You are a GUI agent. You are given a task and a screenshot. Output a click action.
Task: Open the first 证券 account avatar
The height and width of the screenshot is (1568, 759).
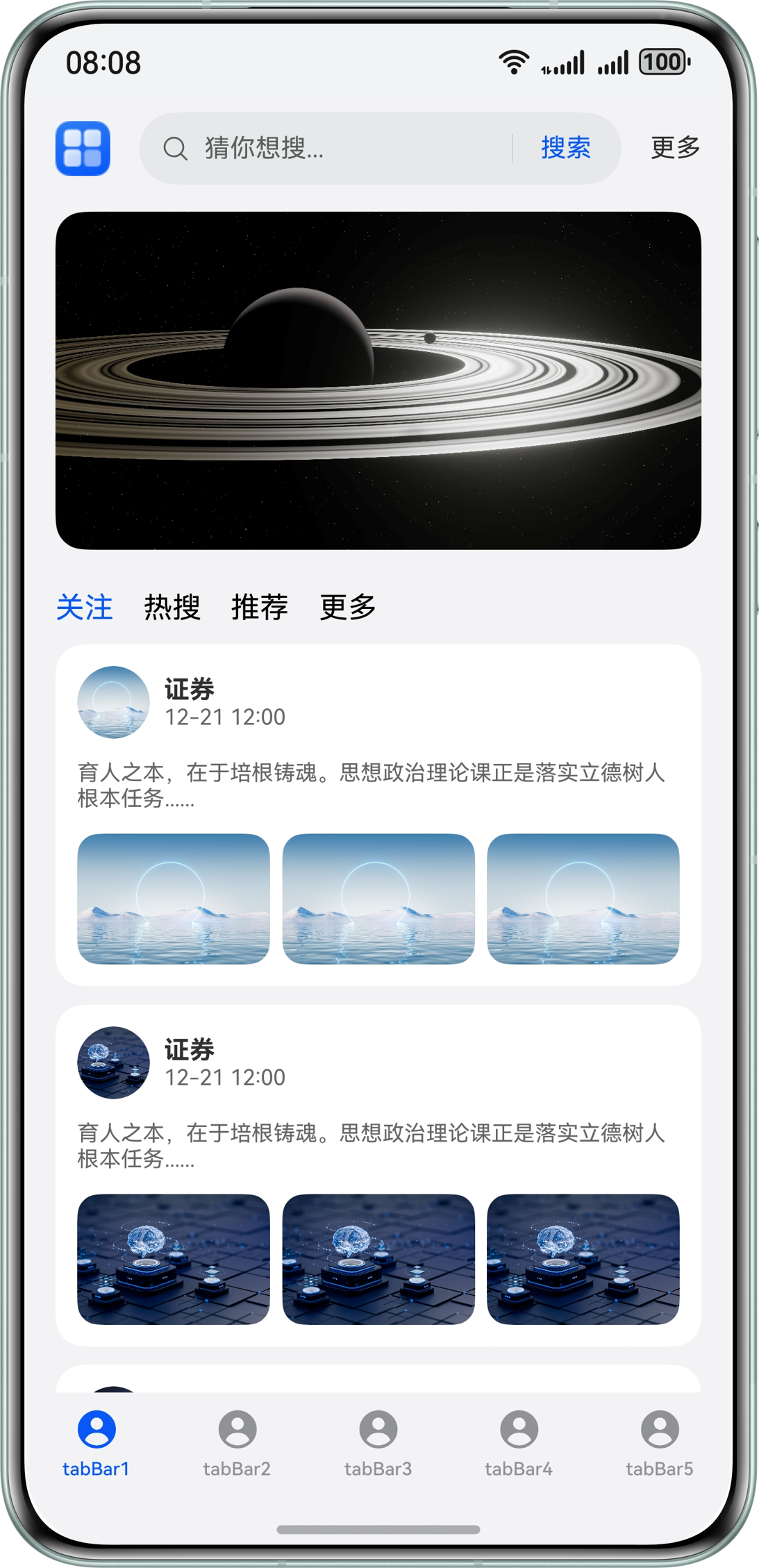tap(113, 703)
